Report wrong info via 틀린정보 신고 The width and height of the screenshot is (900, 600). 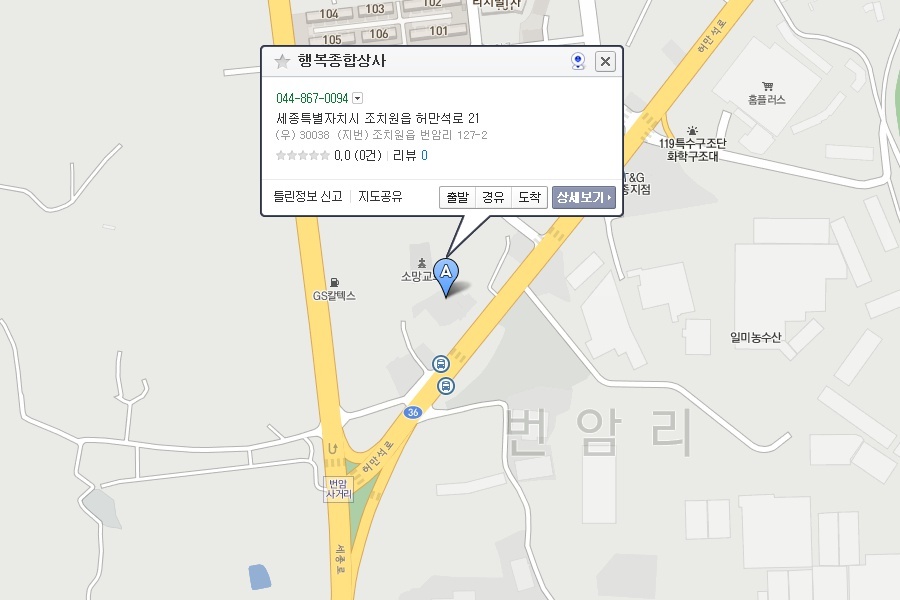point(308,196)
